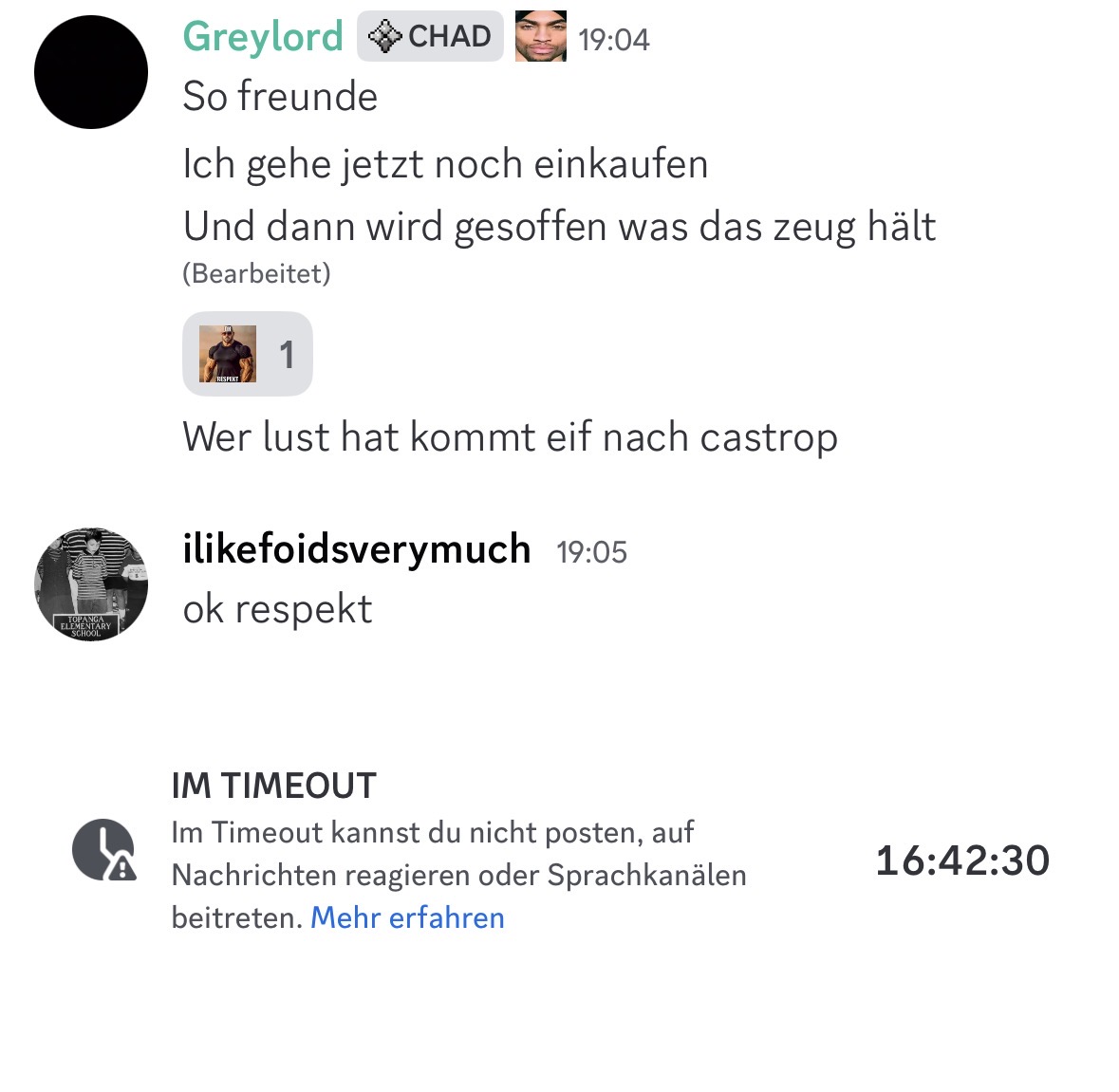
Task: Open Greylord's profile picture
Action: (x=91, y=72)
